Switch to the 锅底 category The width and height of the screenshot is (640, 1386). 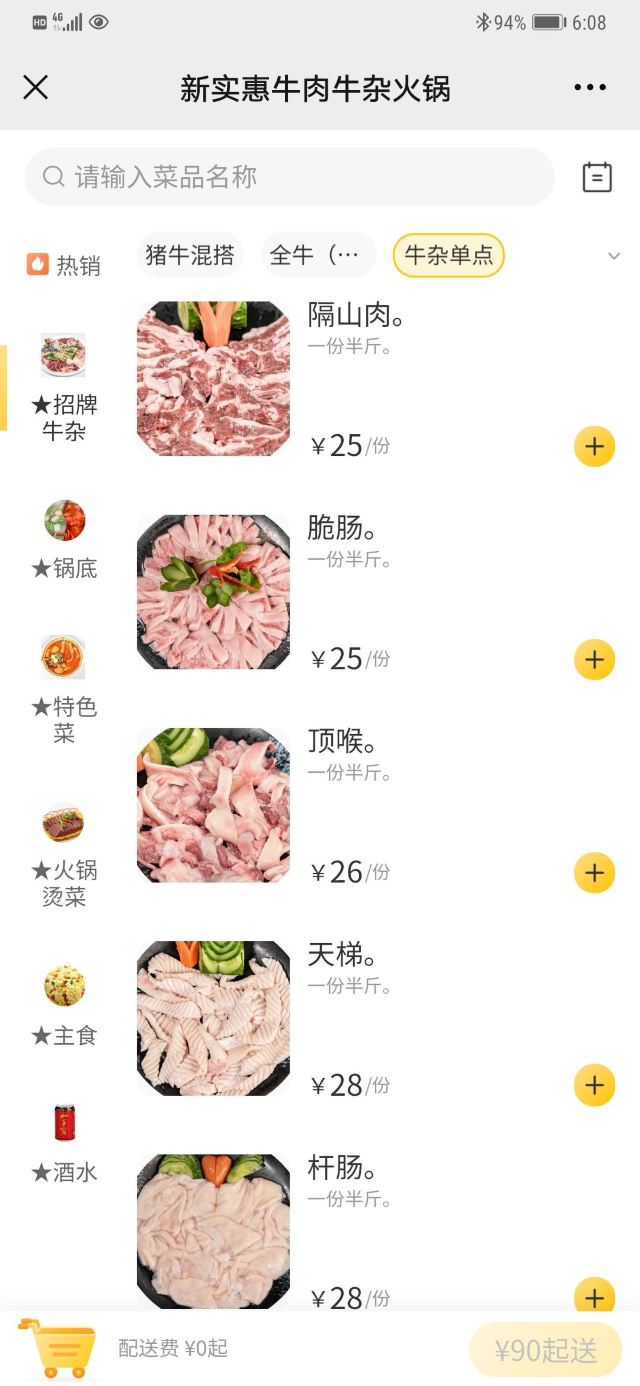click(x=64, y=540)
